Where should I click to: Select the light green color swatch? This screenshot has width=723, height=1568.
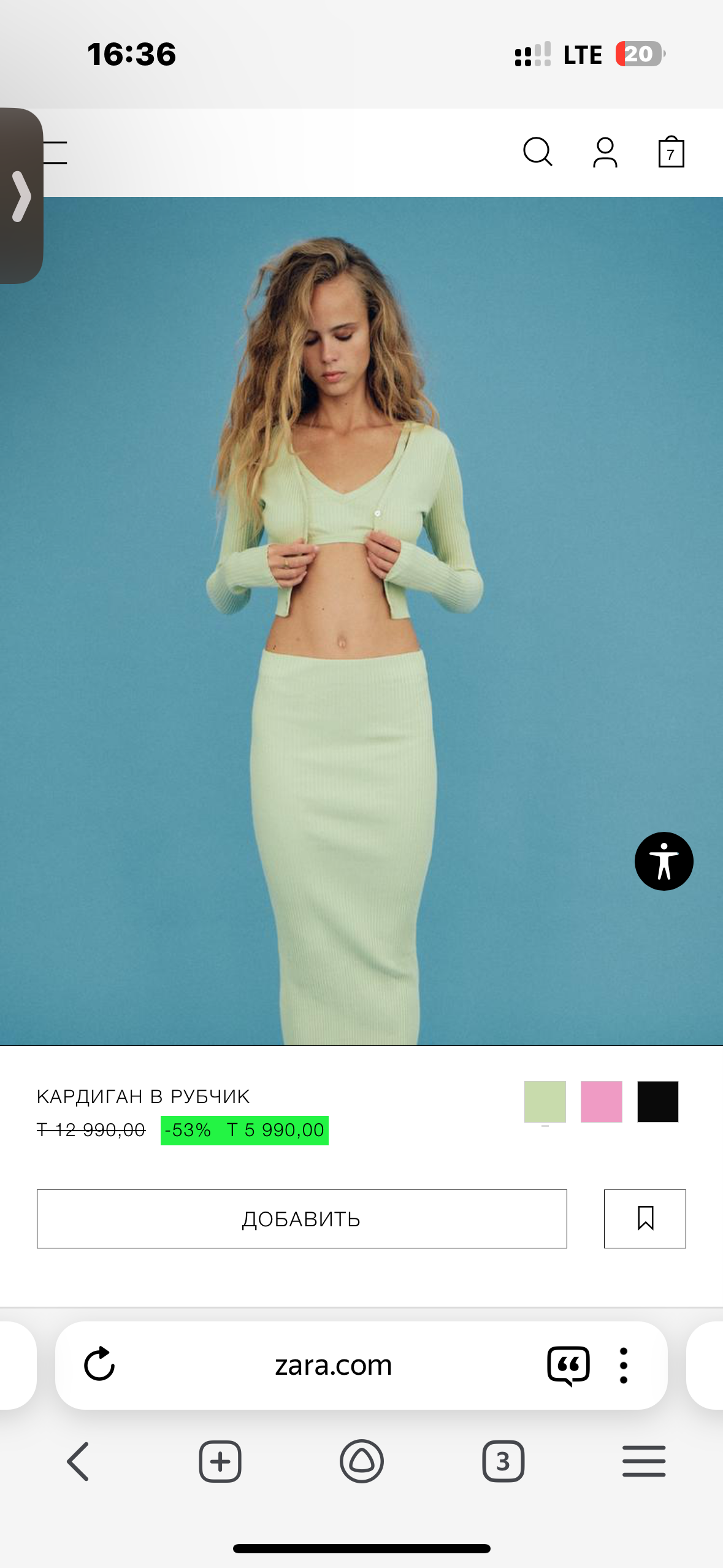pos(545,1102)
